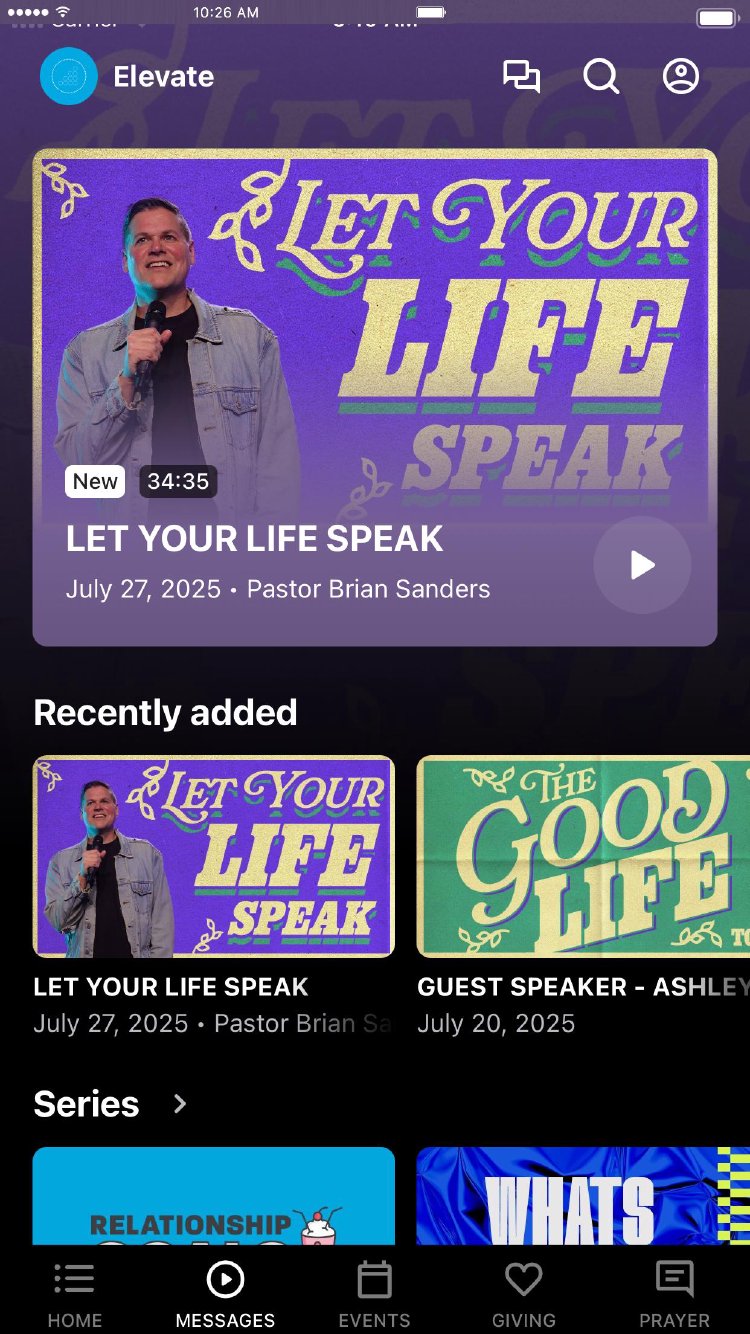Open the Relationship Goals series card

pyautogui.click(x=214, y=1196)
